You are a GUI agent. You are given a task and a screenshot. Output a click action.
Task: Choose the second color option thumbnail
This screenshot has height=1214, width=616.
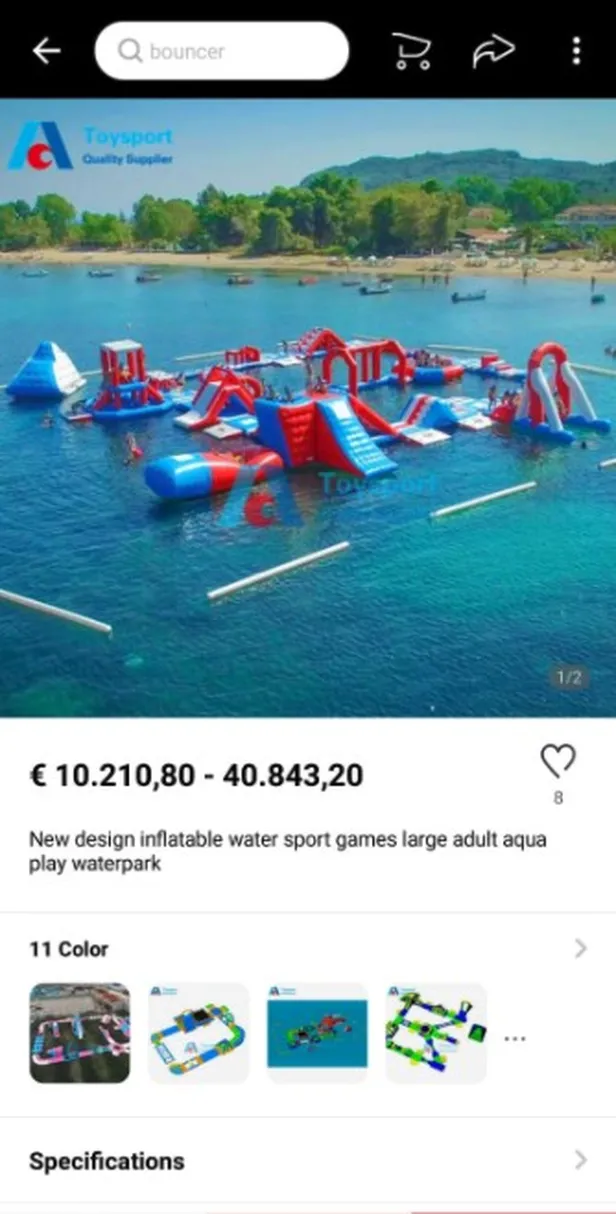point(198,1033)
